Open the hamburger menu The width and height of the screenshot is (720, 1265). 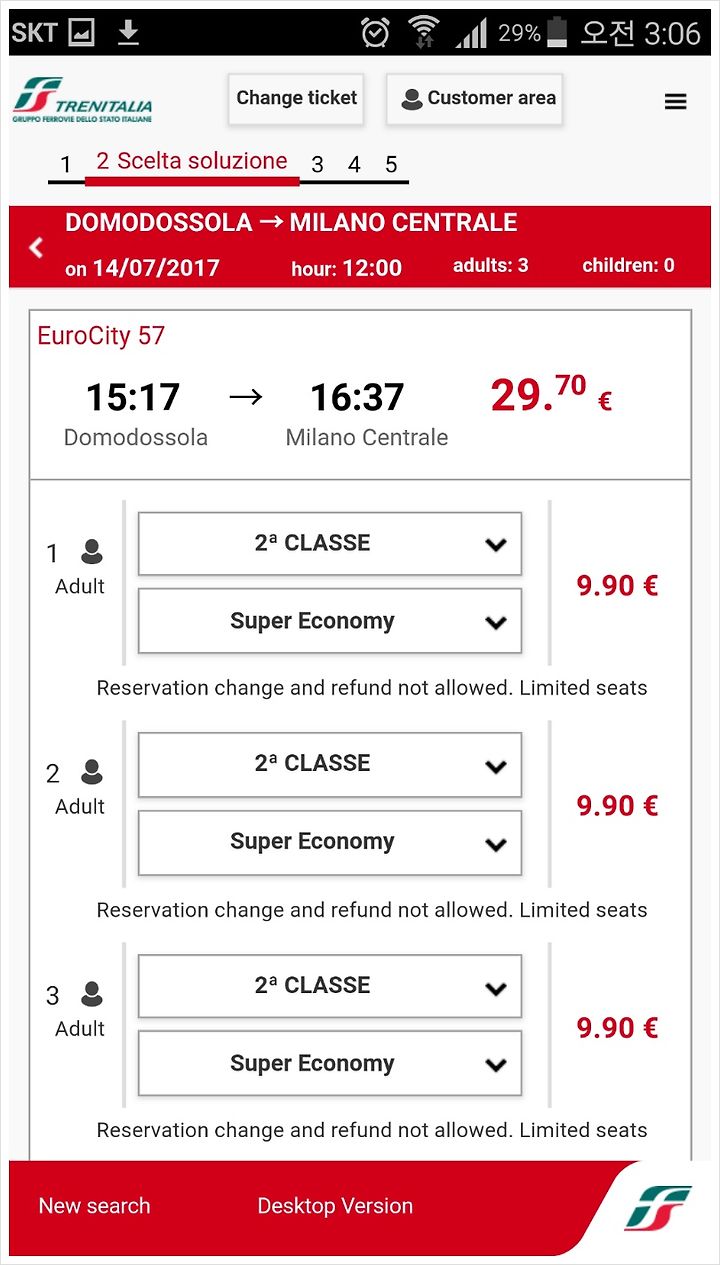676,101
